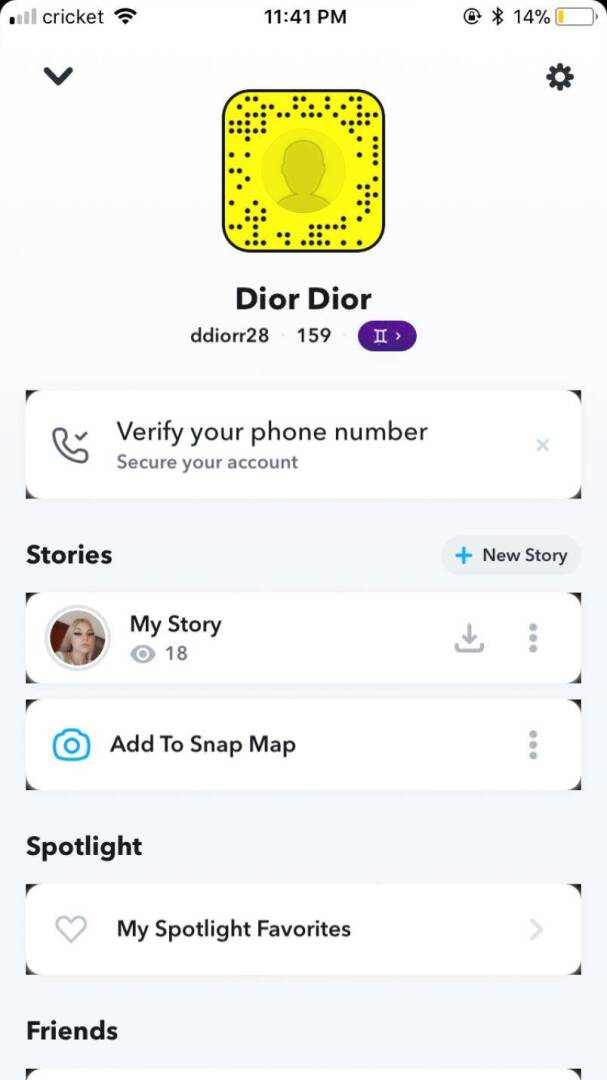Tap the 159 Snap score
607x1080 pixels.
coord(313,336)
